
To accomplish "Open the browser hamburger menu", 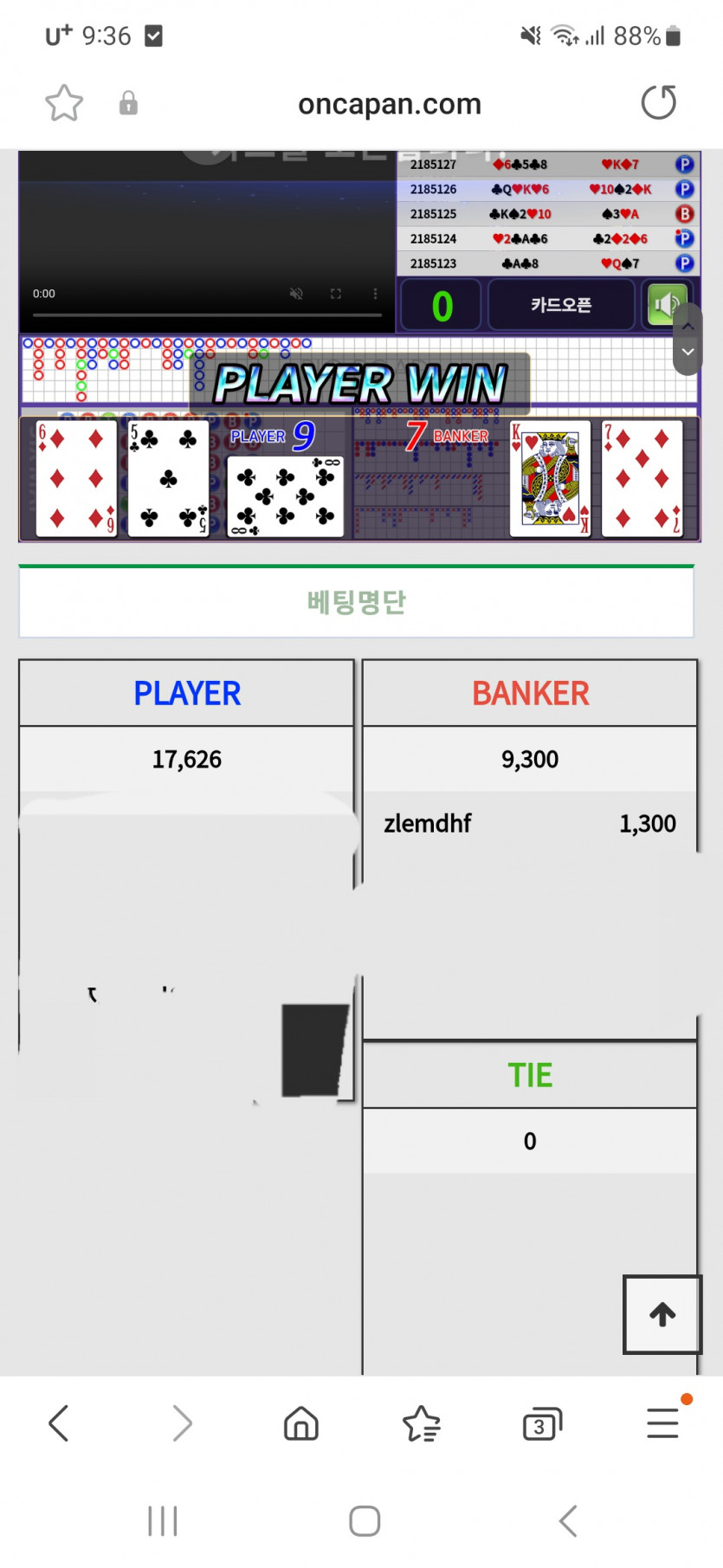I will [x=662, y=1423].
